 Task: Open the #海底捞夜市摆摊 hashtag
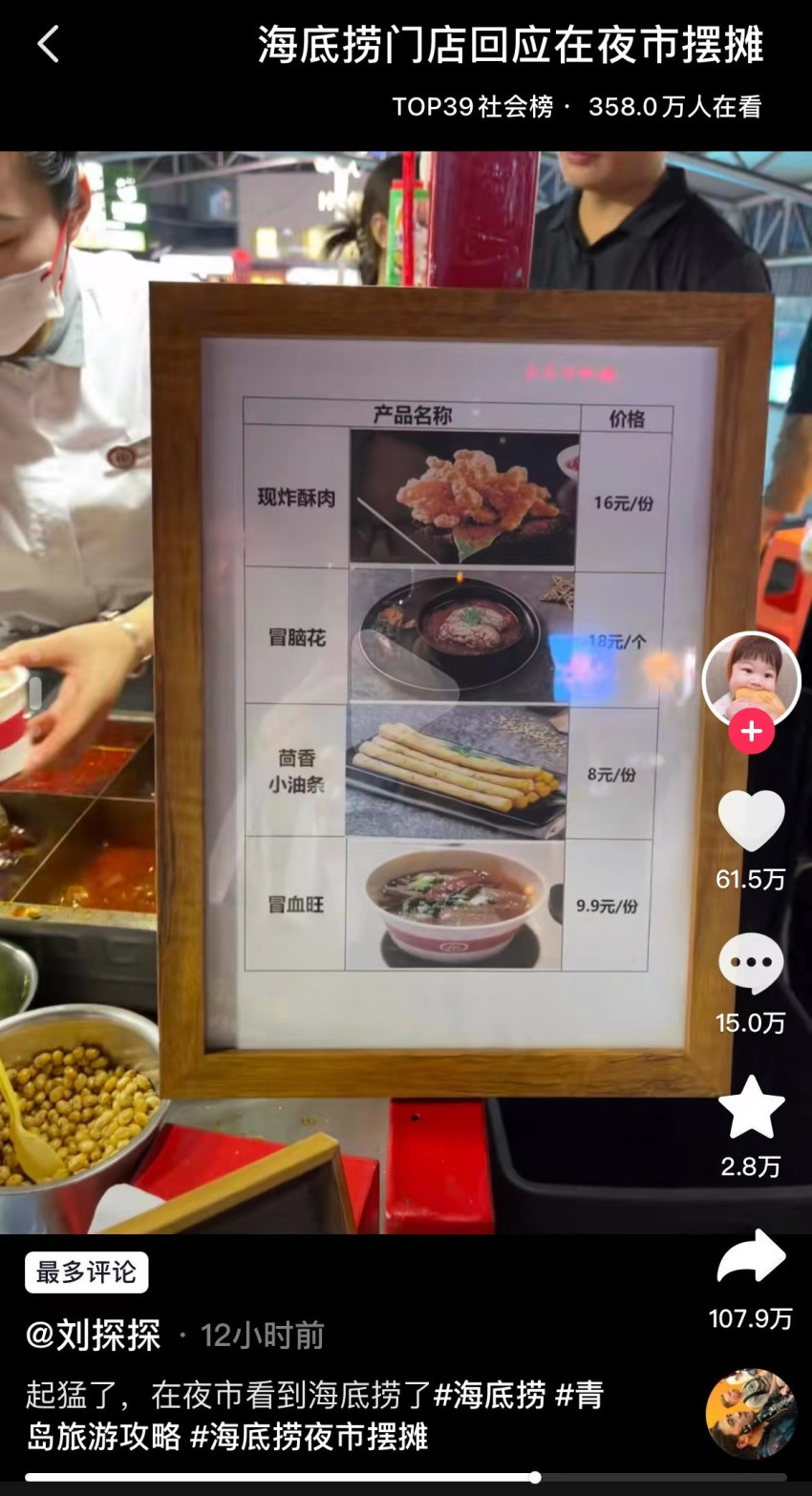point(309,1437)
